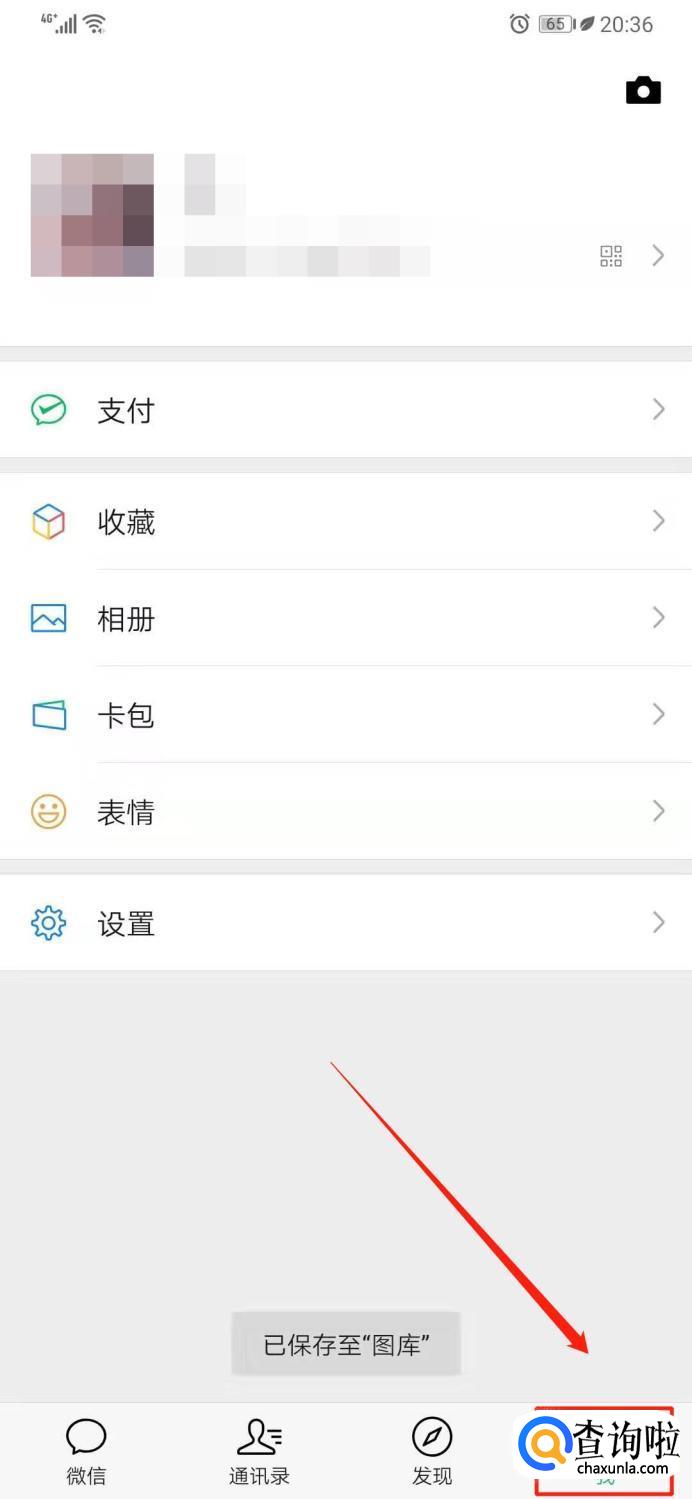Open 支付 (Pay) row
692x1499 pixels.
(x=345, y=410)
